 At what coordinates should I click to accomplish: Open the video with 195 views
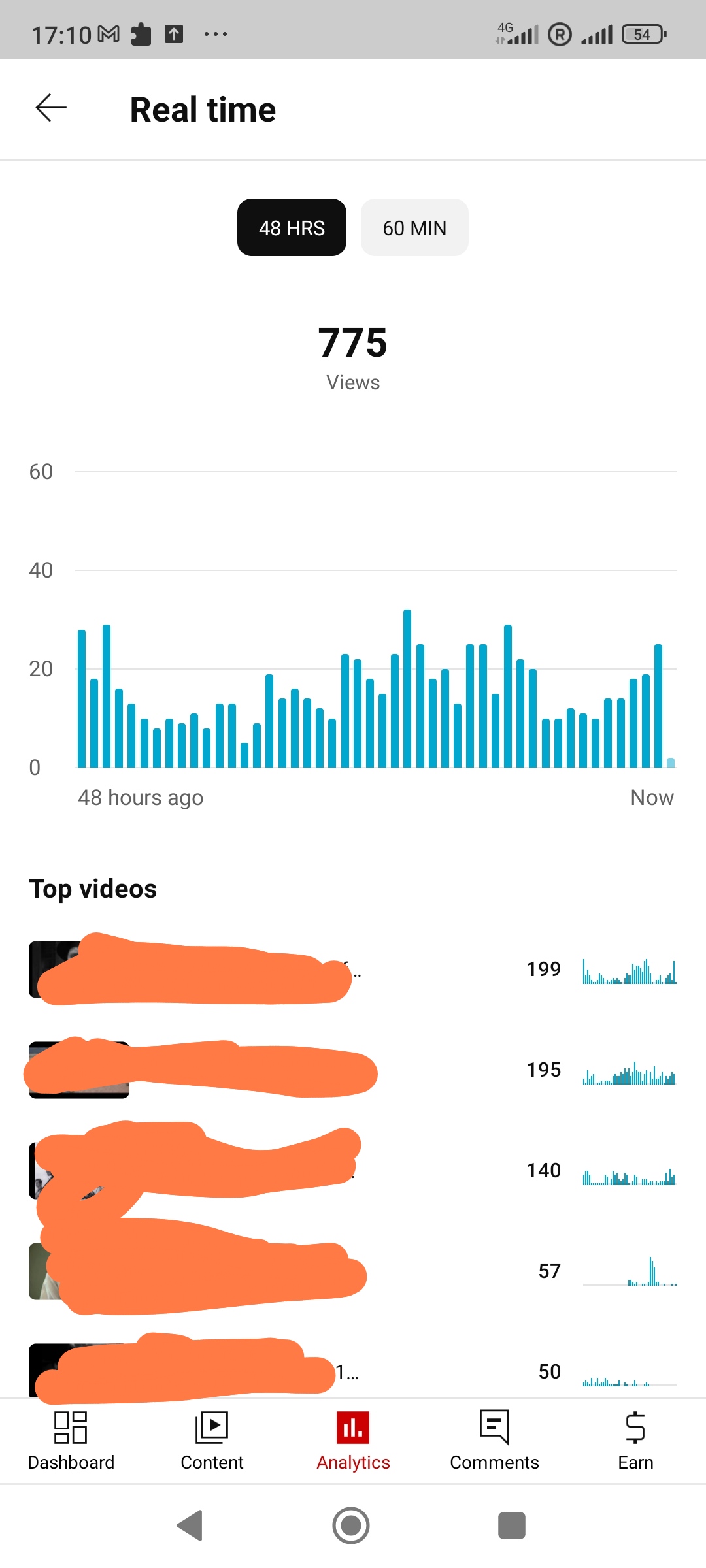click(353, 1070)
